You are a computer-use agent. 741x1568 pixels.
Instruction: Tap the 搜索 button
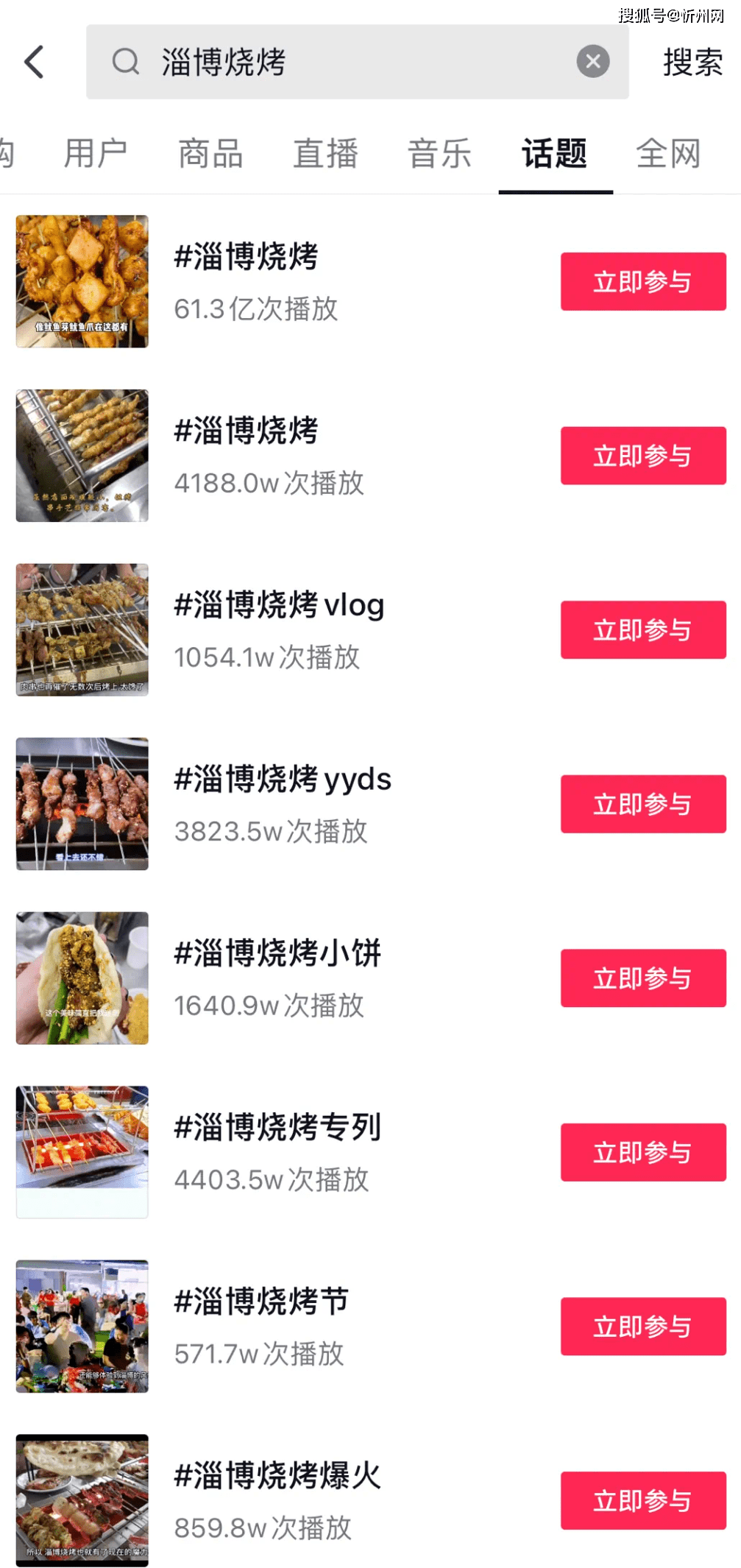pyautogui.click(x=692, y=62)
